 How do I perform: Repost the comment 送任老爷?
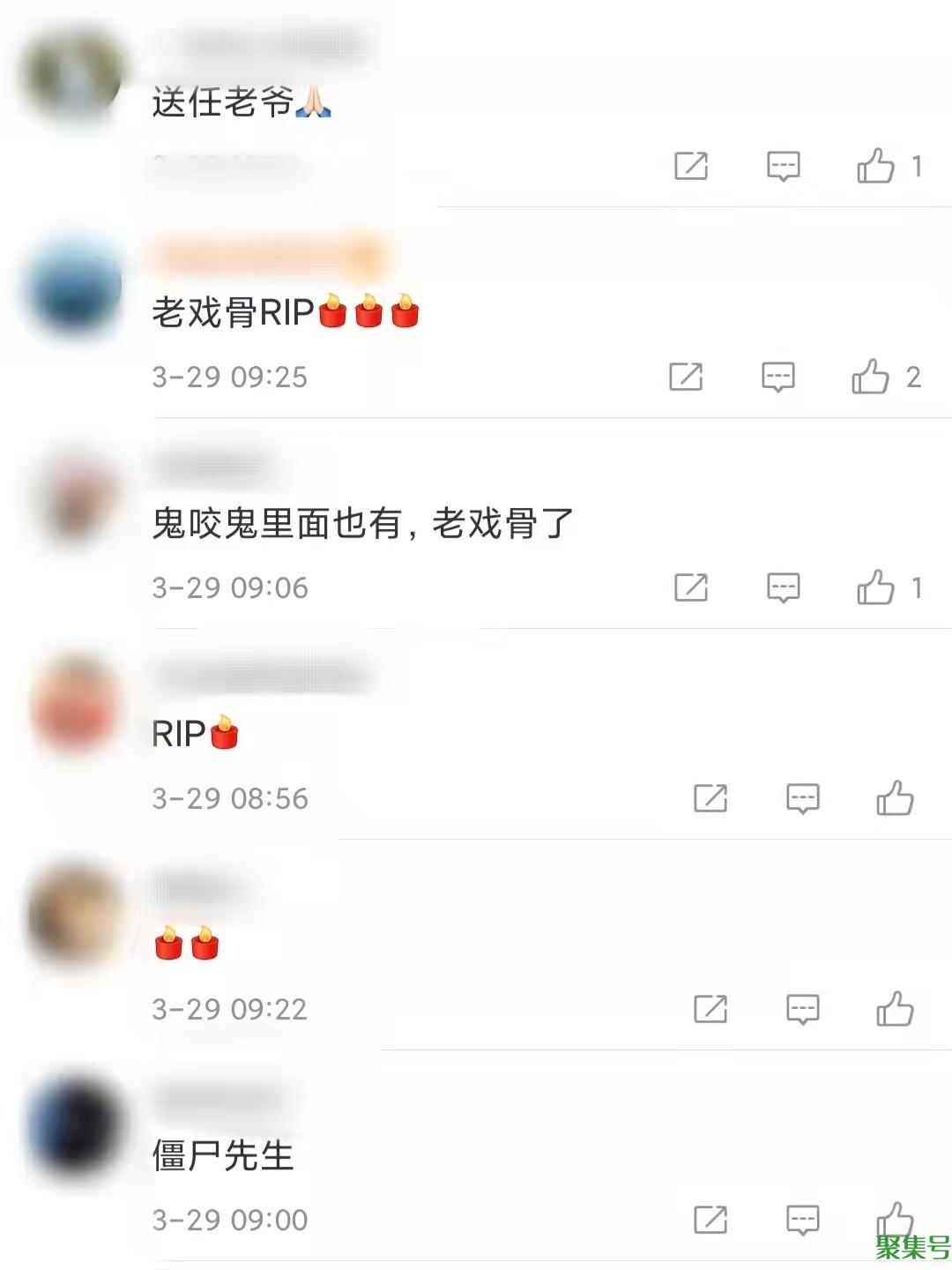click(691, 166)
